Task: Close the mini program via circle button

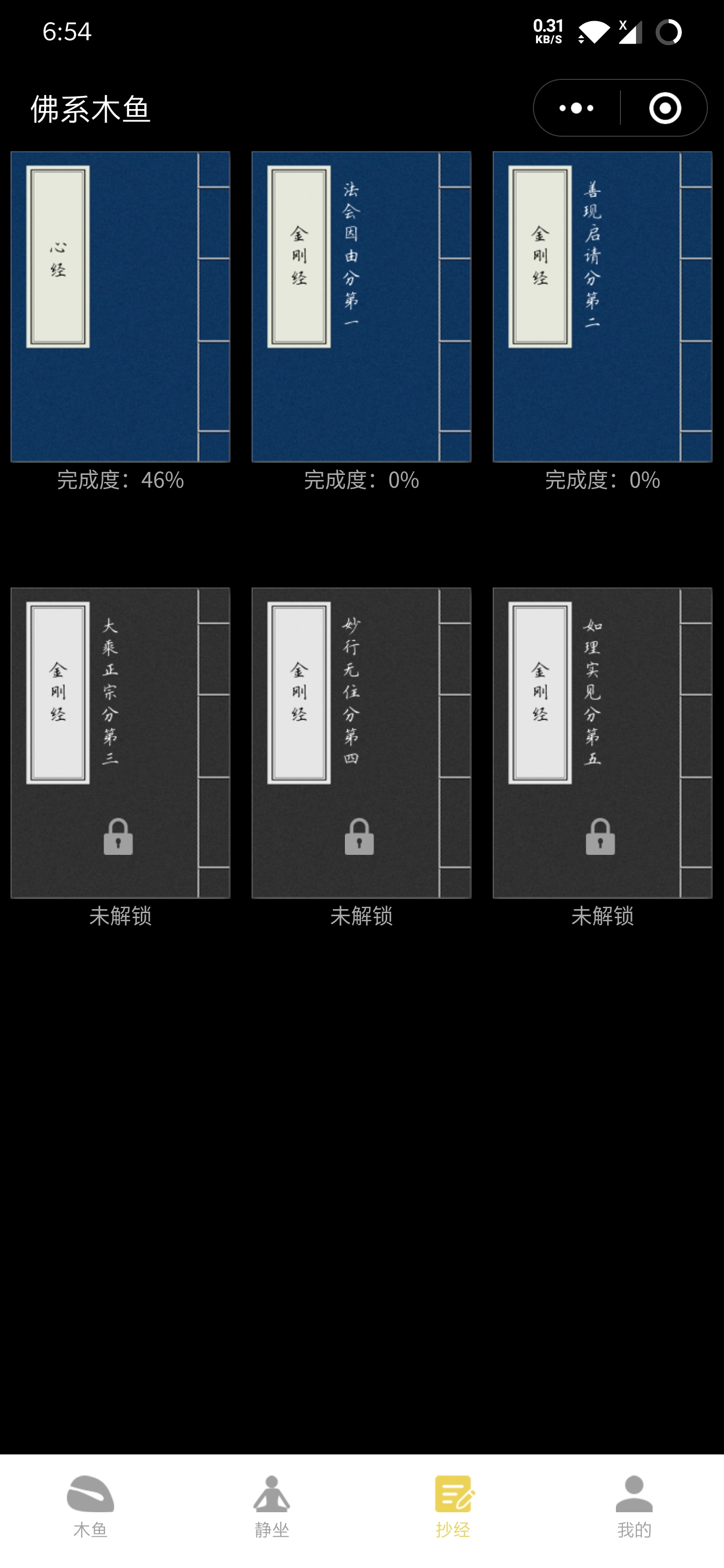Action: click(664, 109)
